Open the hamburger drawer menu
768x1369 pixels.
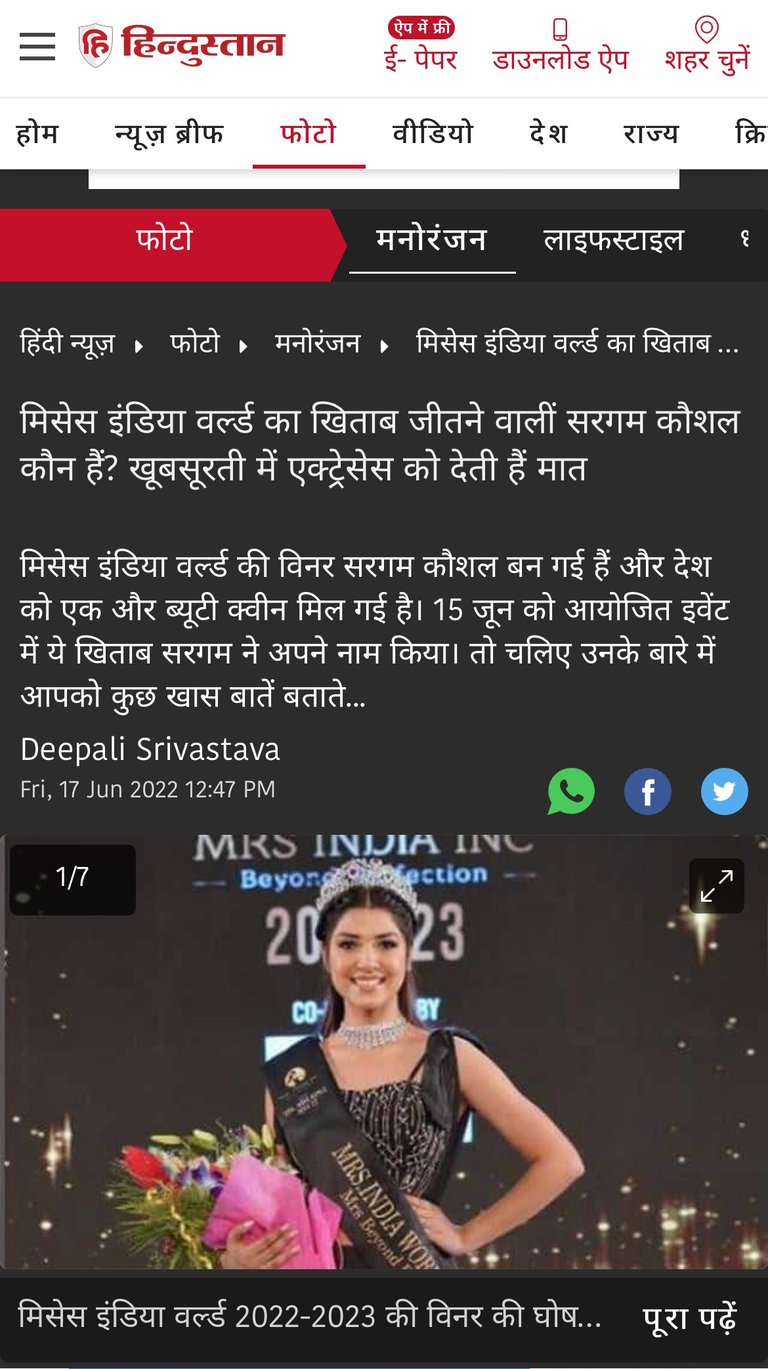point(37,46)
